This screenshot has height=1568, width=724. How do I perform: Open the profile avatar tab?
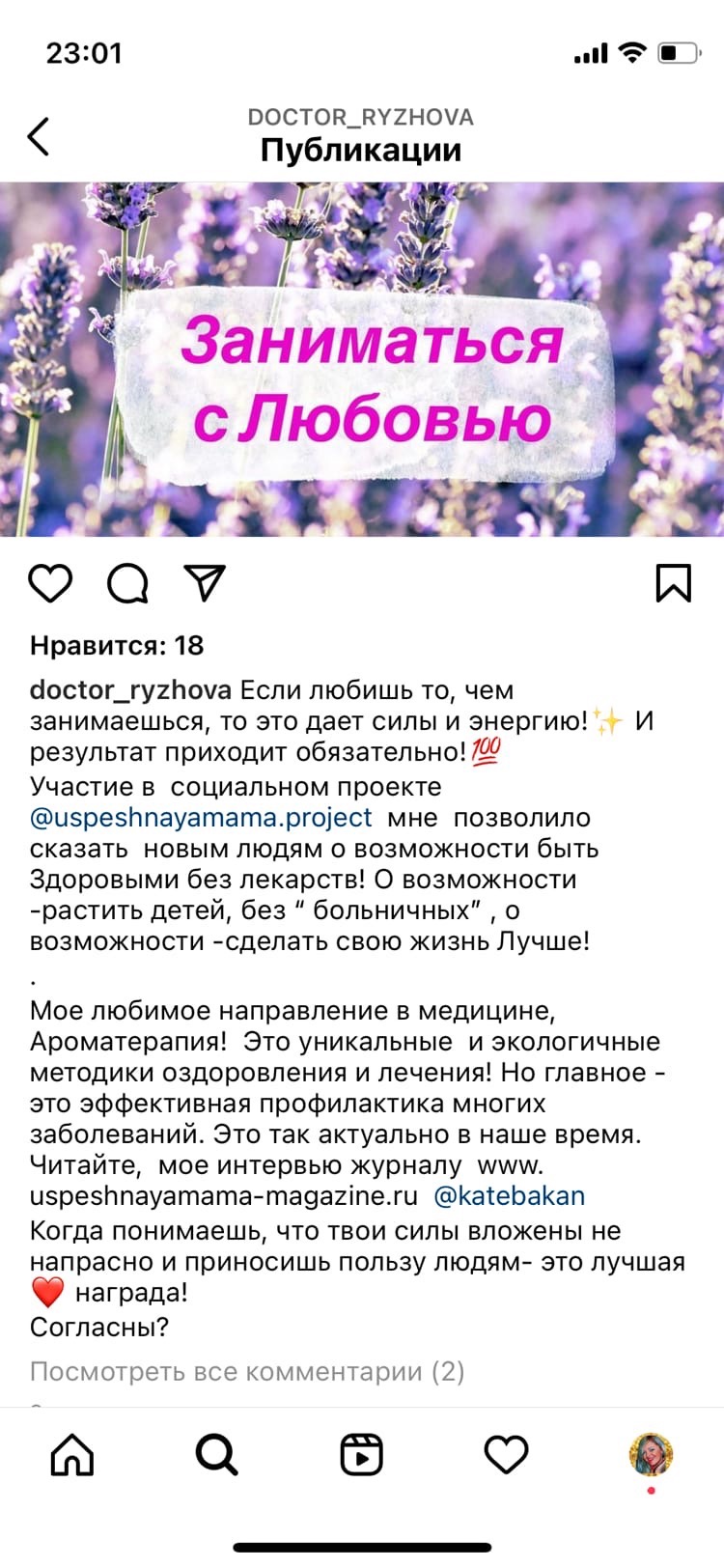651,1454
